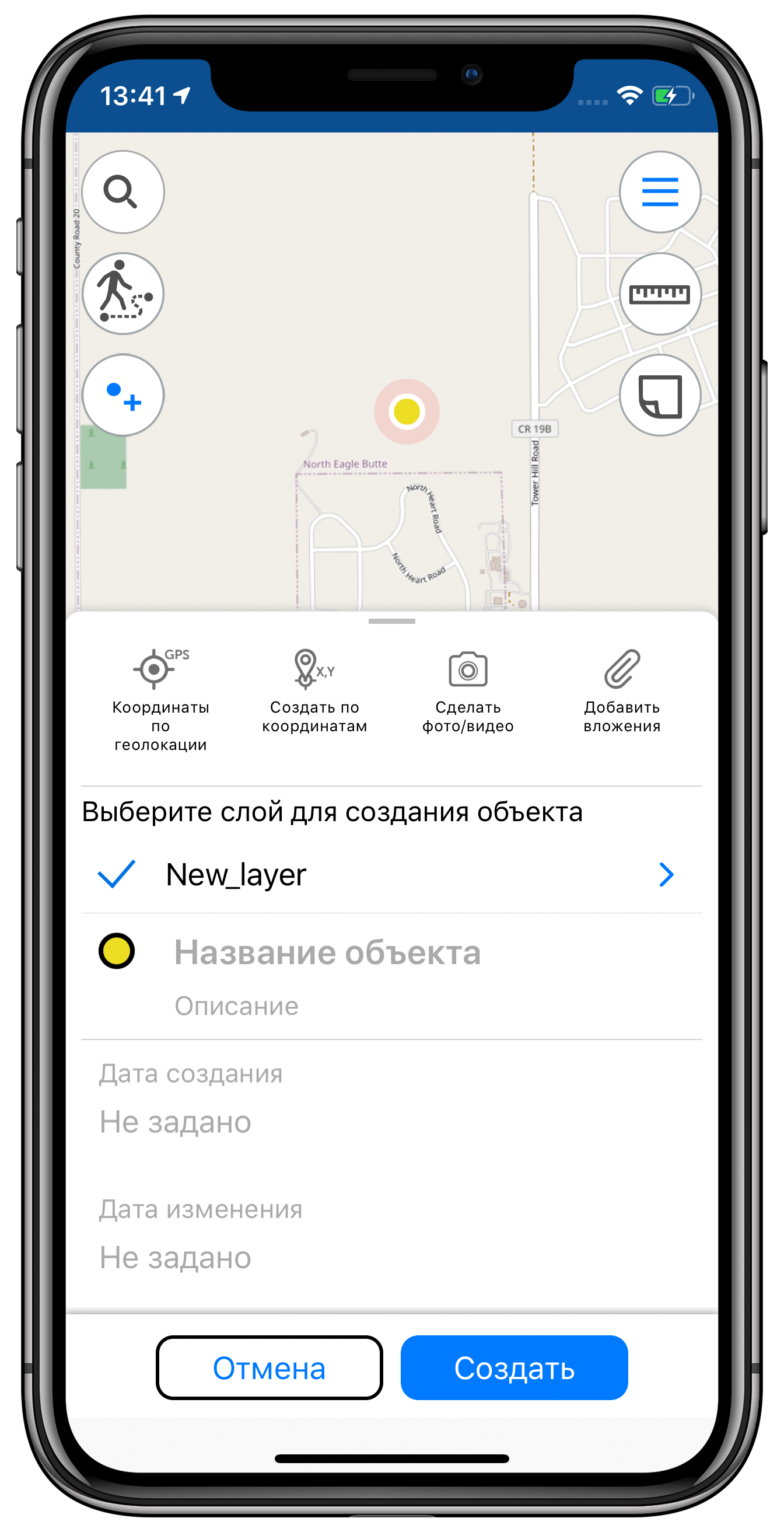Screen dimensions: 784x1532
Task: Open the ruler measurement tool
Action: coord(660,293)
